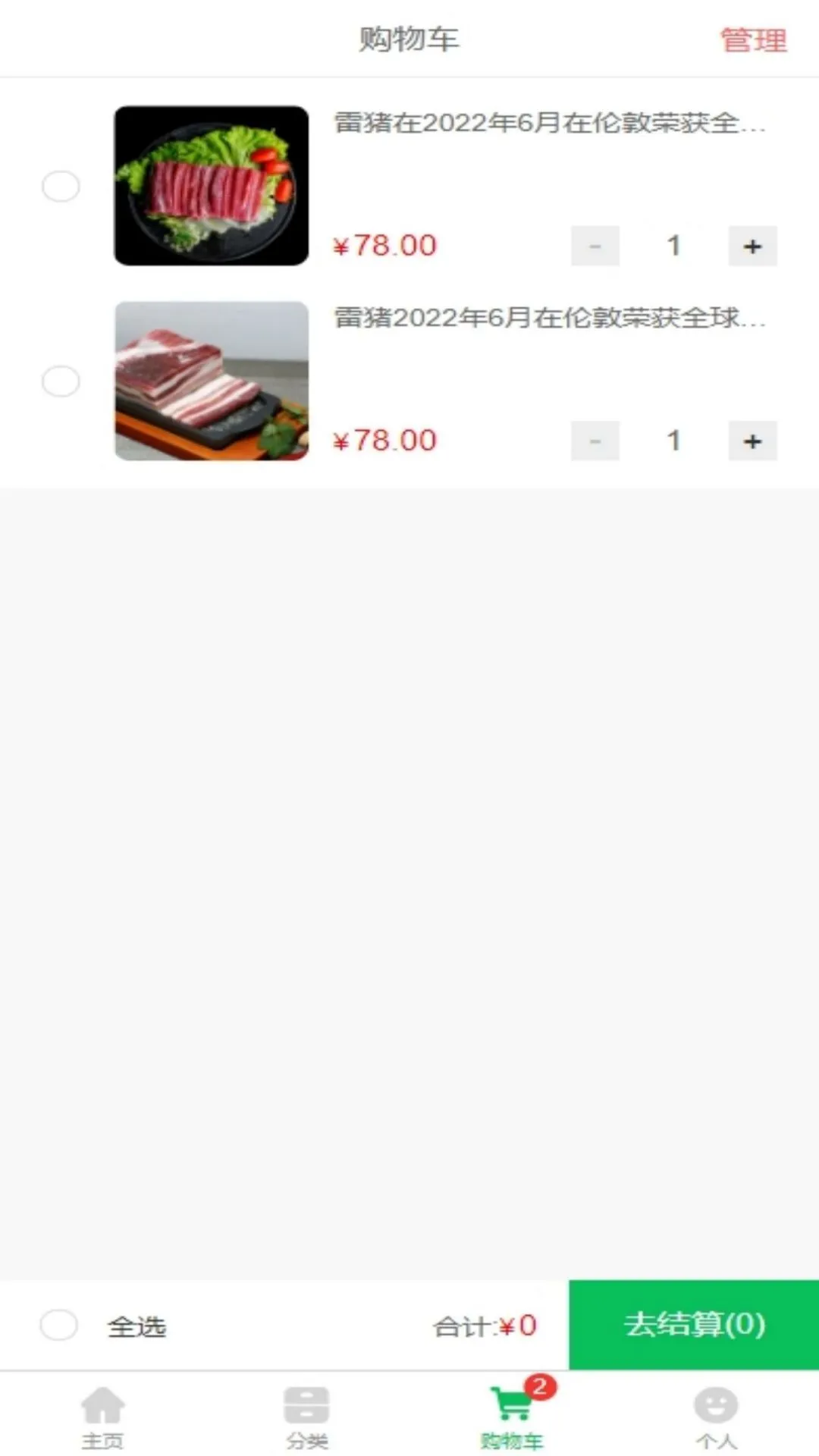
Task: Decrease quantity of the sliced pork item
Action: [x=595, y=246]
